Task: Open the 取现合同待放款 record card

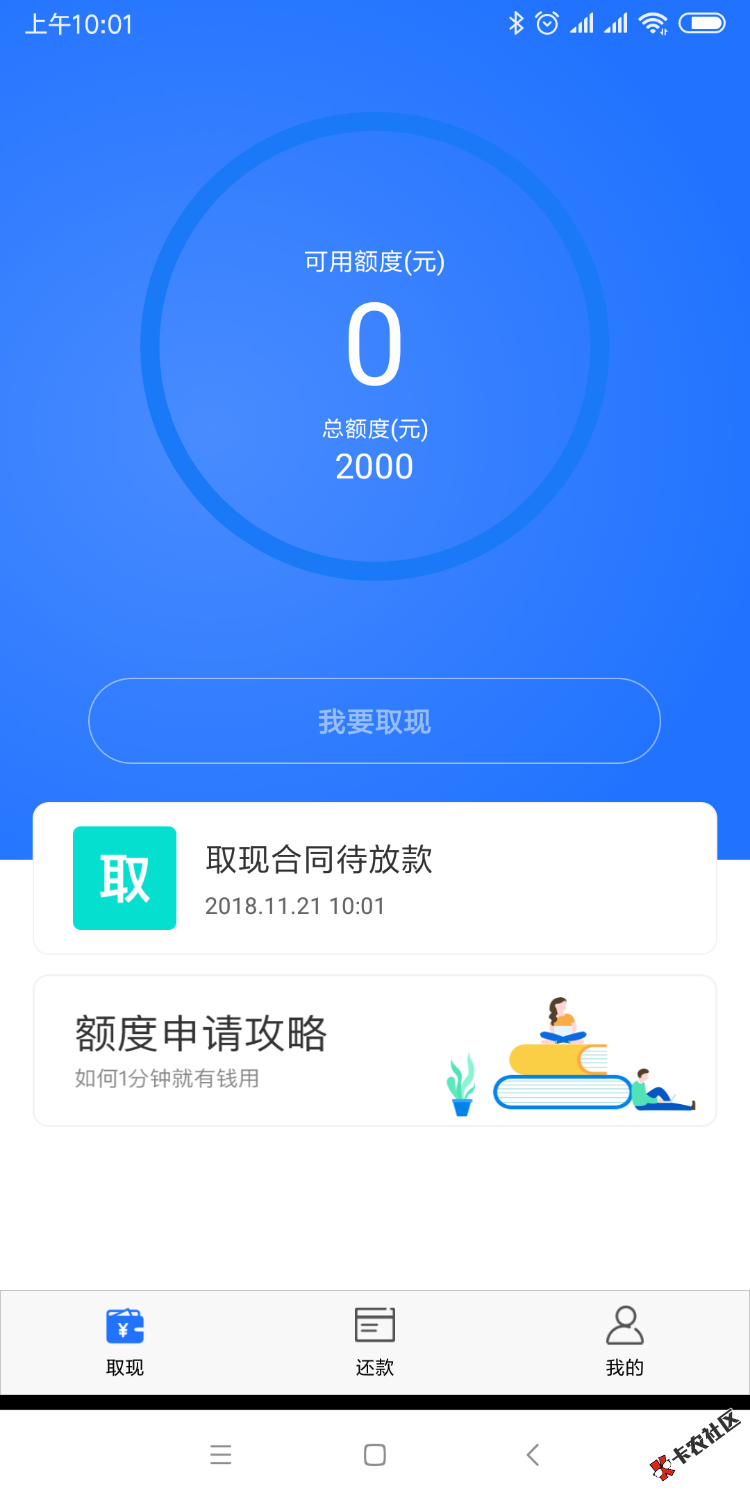Action: click(375, 878)
